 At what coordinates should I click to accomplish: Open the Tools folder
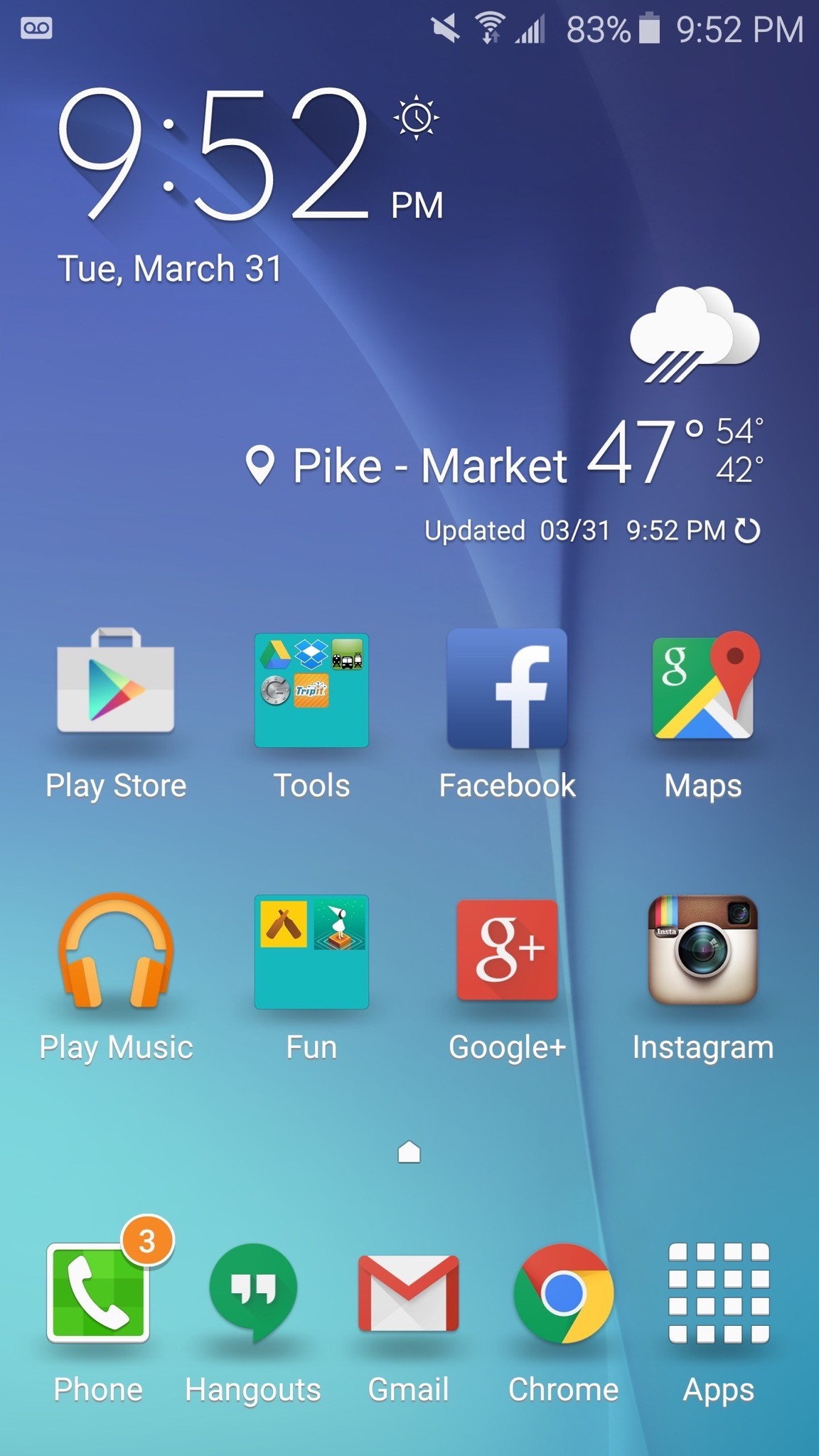311,690
